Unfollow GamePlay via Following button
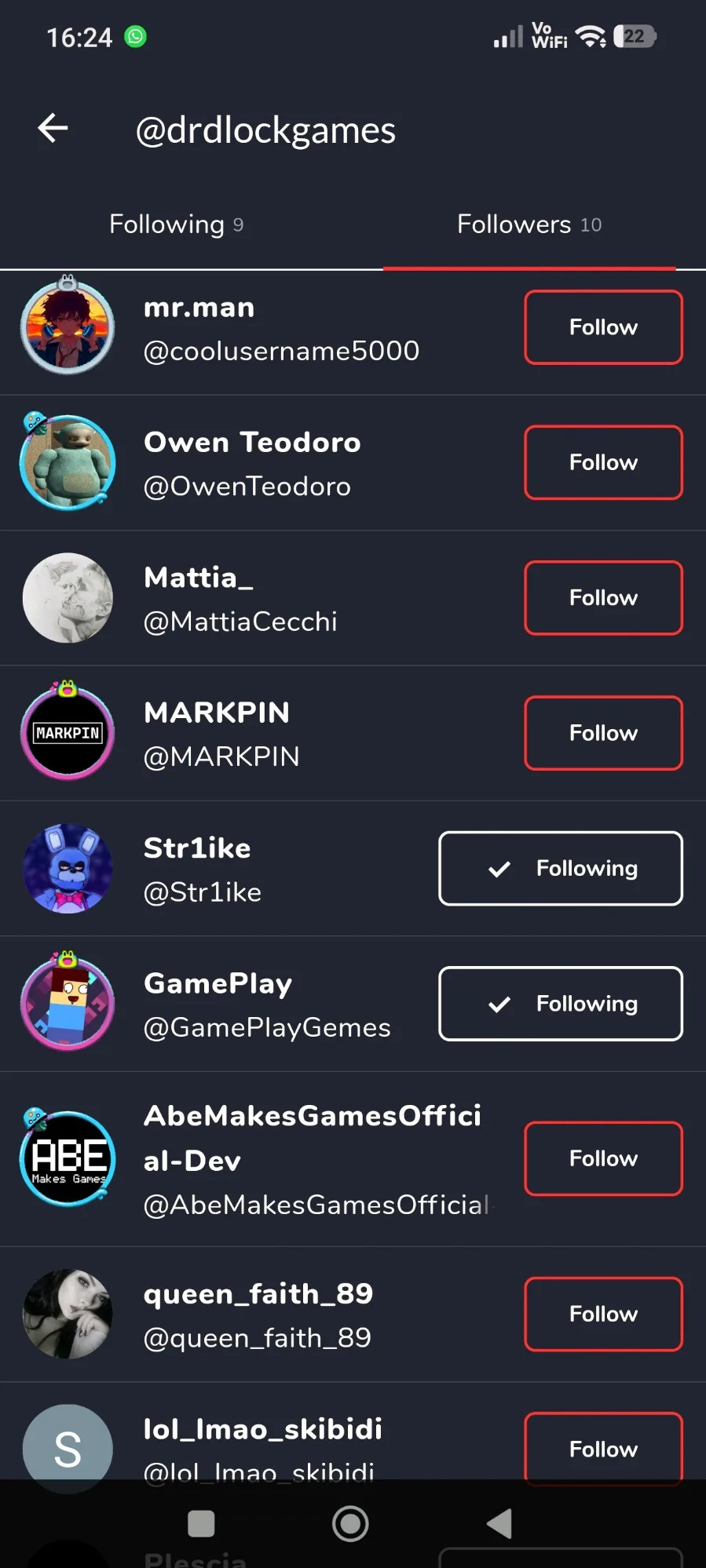This screenshot has width=706, height=1568. pos(560,1004)
